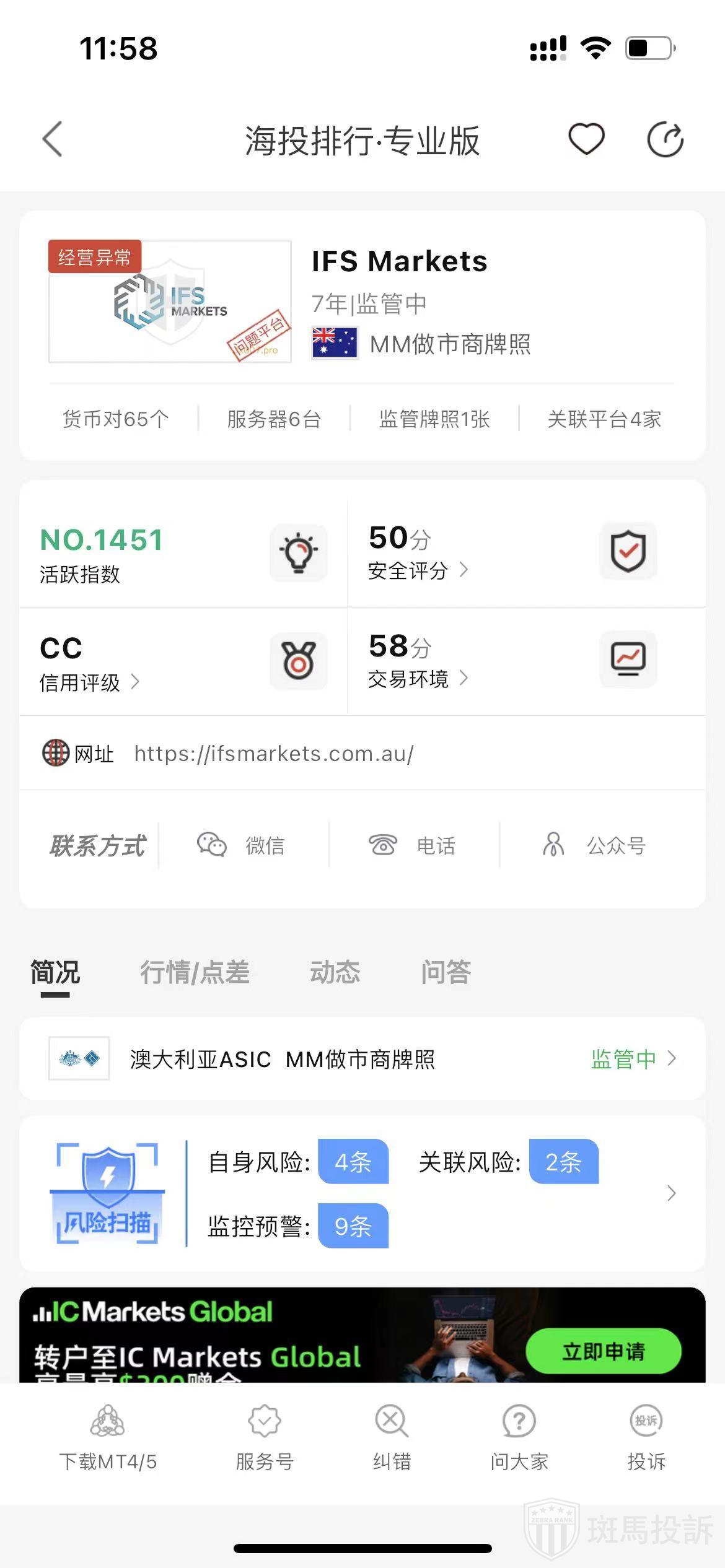Go back using the top-left arrow
The image size is (725, 1568).
(53, 139)
